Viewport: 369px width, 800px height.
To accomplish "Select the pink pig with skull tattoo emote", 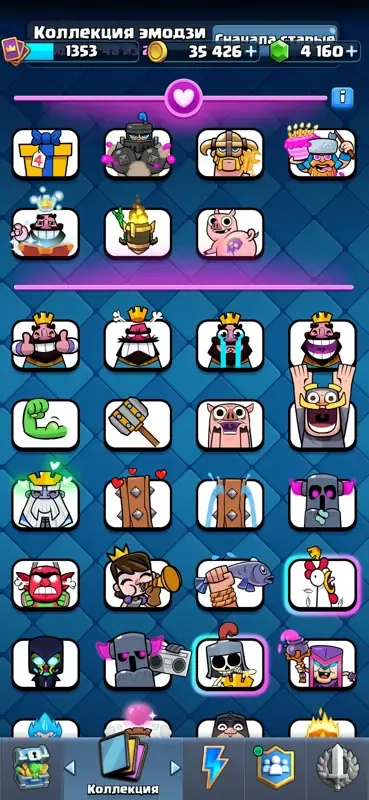I will tap(230, 233).
